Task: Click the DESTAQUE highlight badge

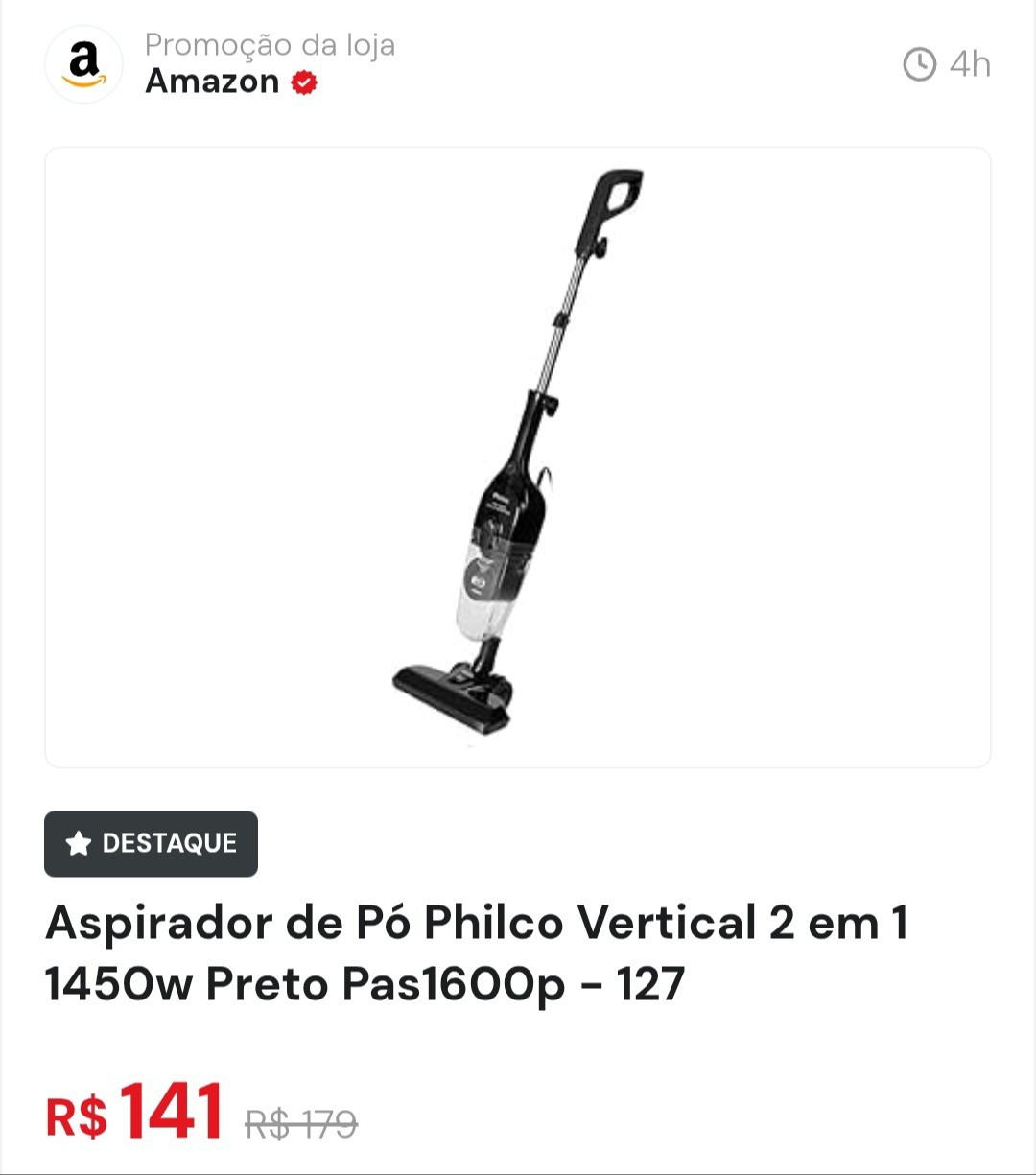Action: click(151, 843)
